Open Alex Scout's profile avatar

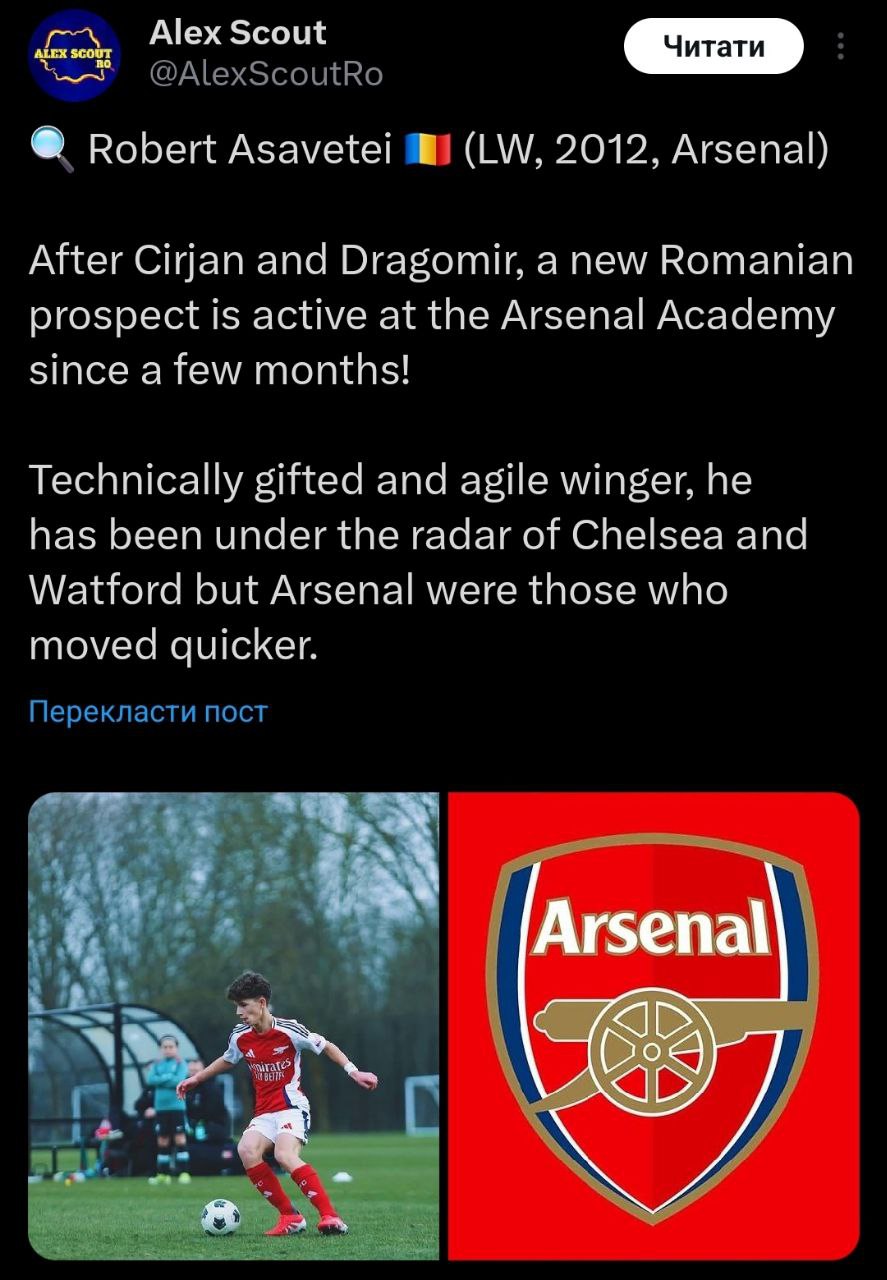[74, 55]
